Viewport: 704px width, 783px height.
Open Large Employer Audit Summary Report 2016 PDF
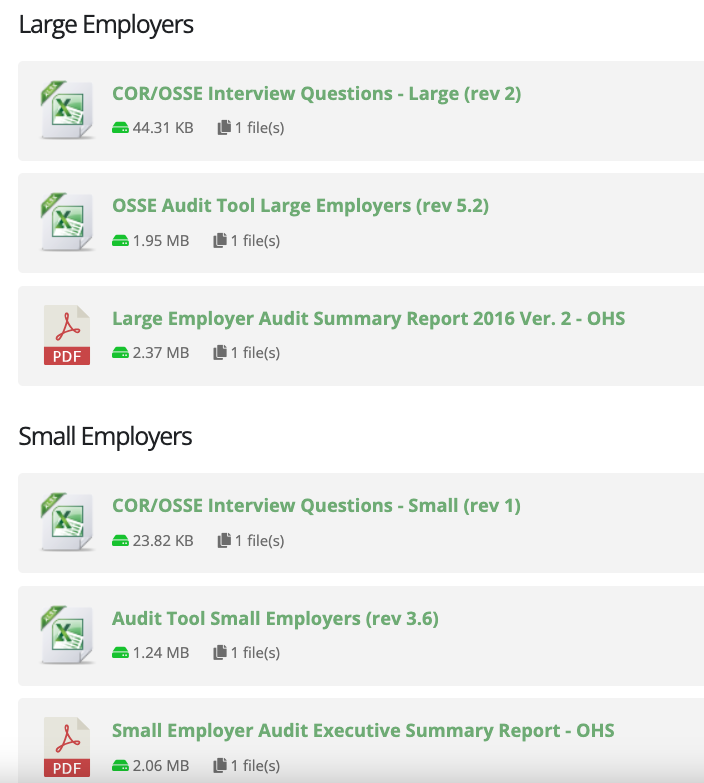pyautogui.click(x=368, y=319)
